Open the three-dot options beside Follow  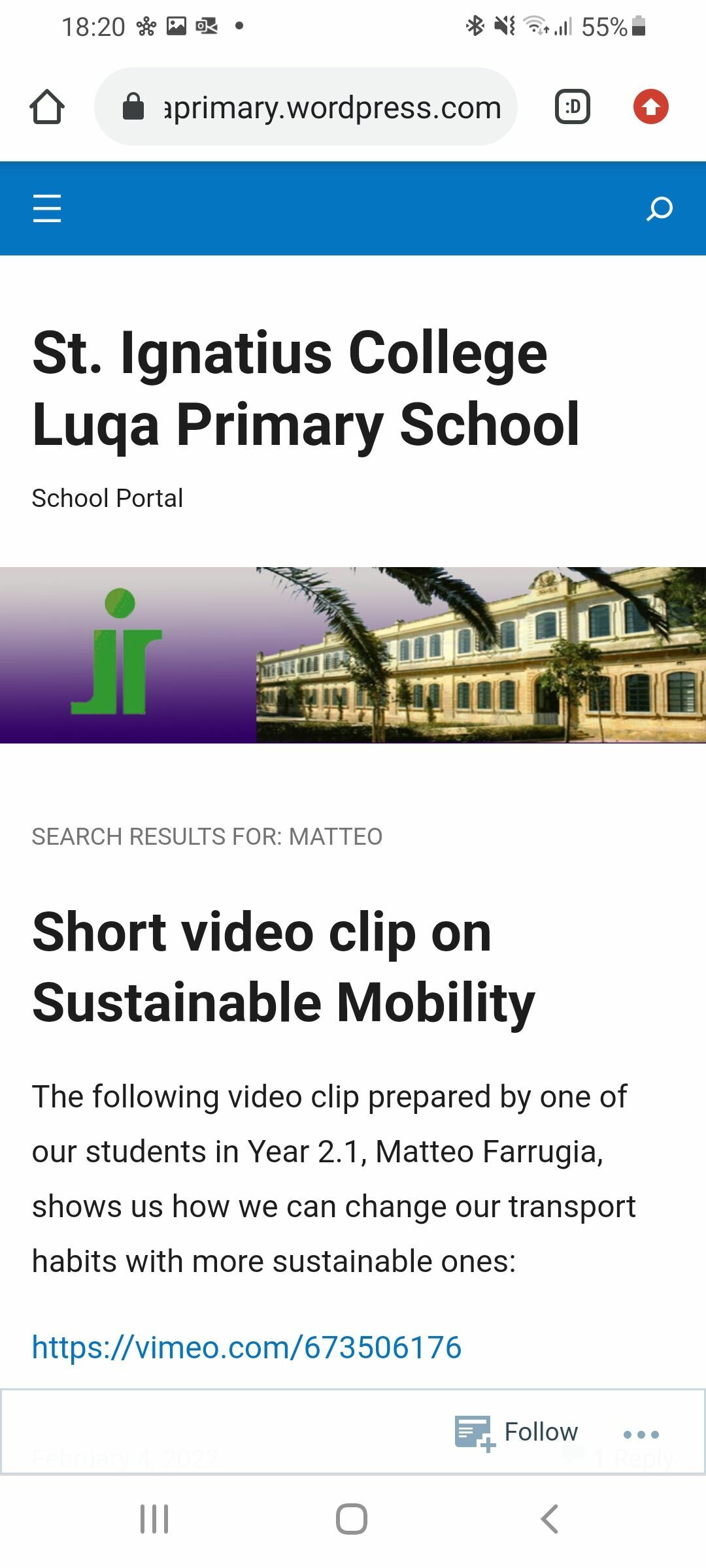tap(641, 1433)
